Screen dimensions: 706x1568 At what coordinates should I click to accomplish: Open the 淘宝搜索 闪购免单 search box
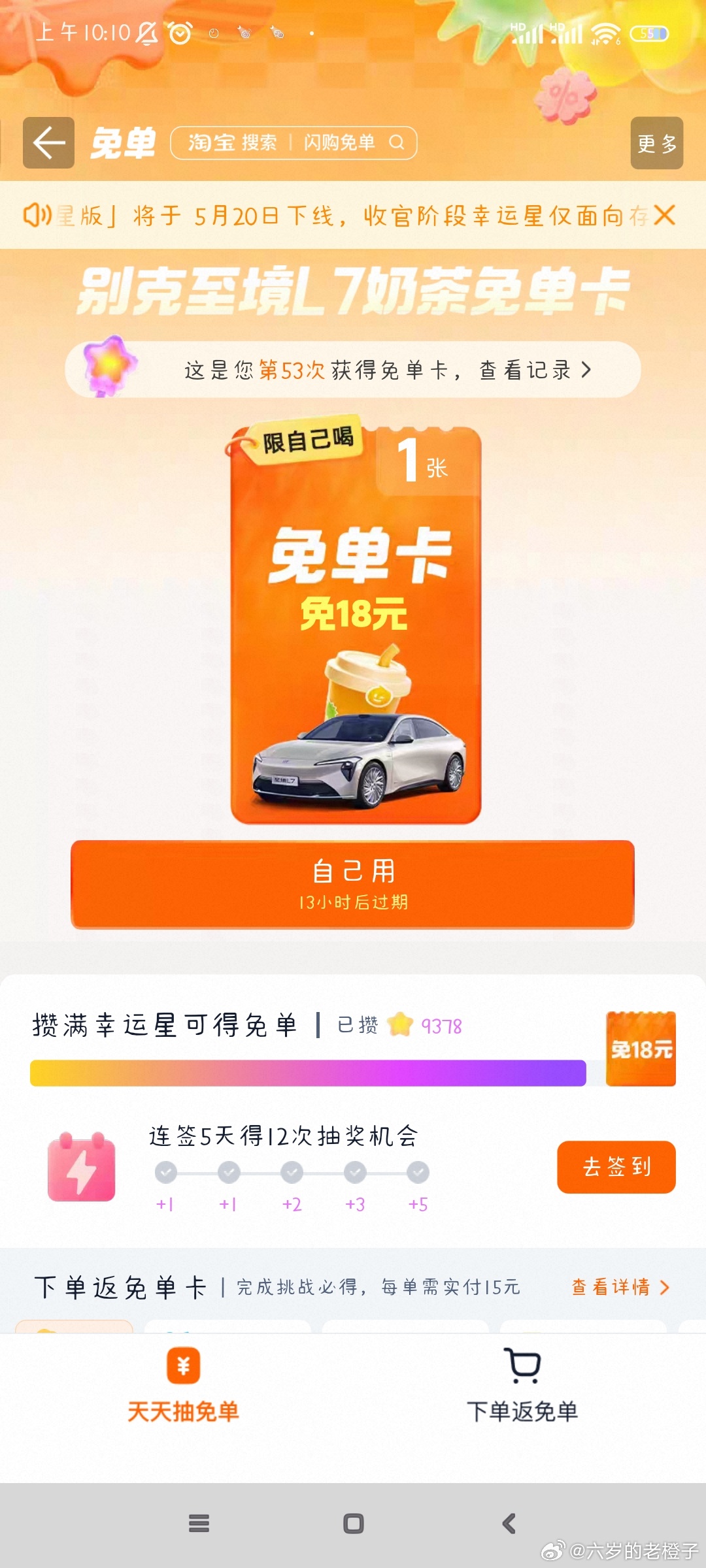click(294, 143)
